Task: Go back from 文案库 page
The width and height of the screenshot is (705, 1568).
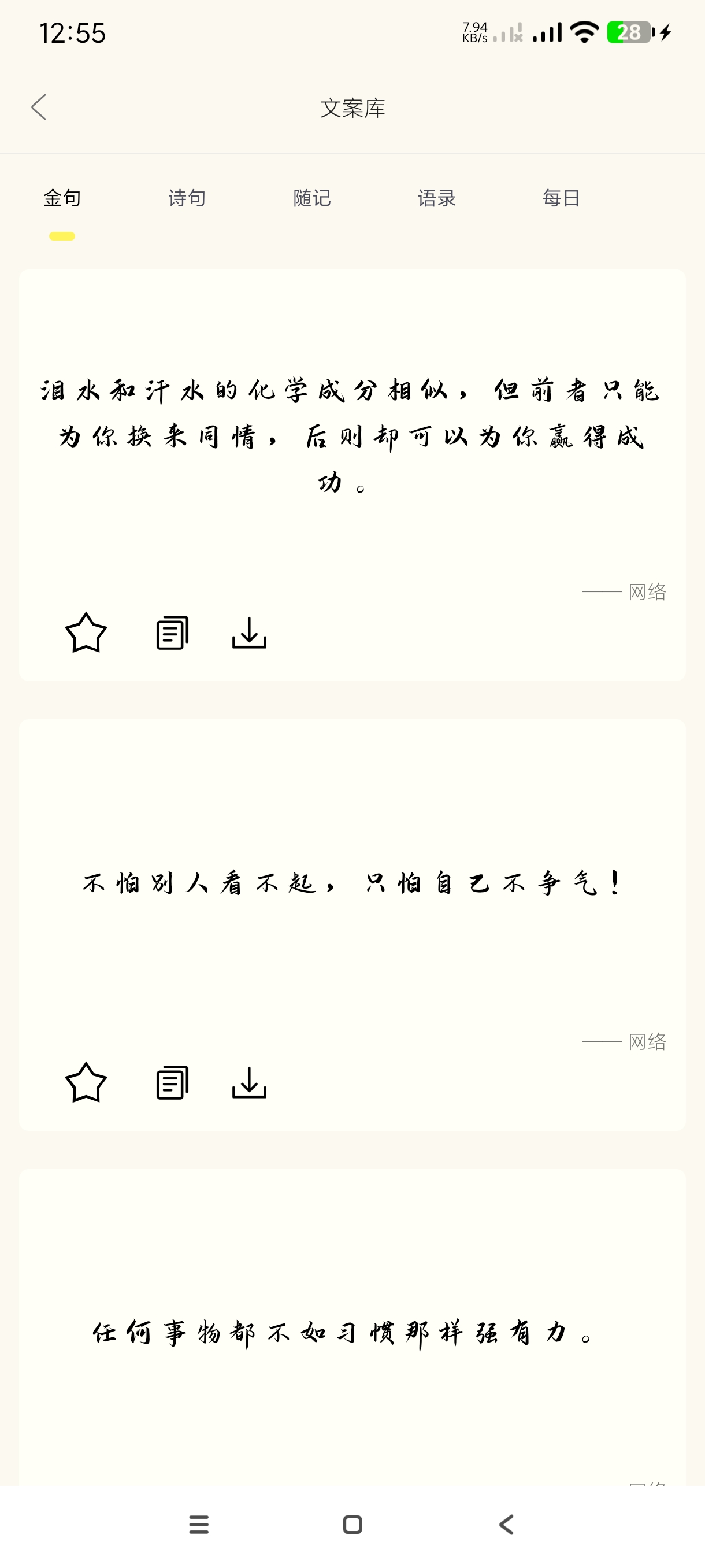Action: 39,107
